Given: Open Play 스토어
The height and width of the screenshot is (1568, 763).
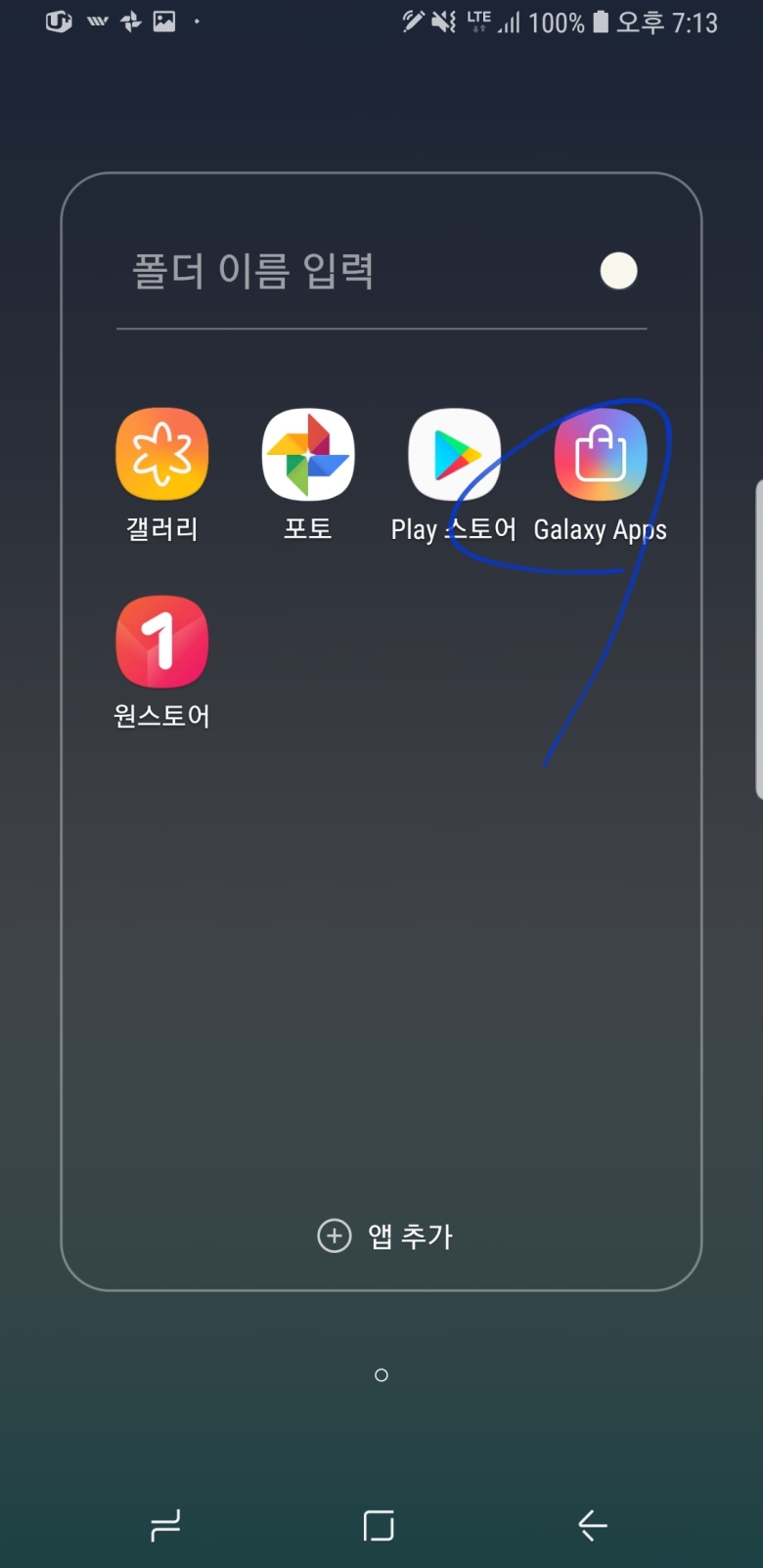Looking at the screenshot, I should [454, 456].
